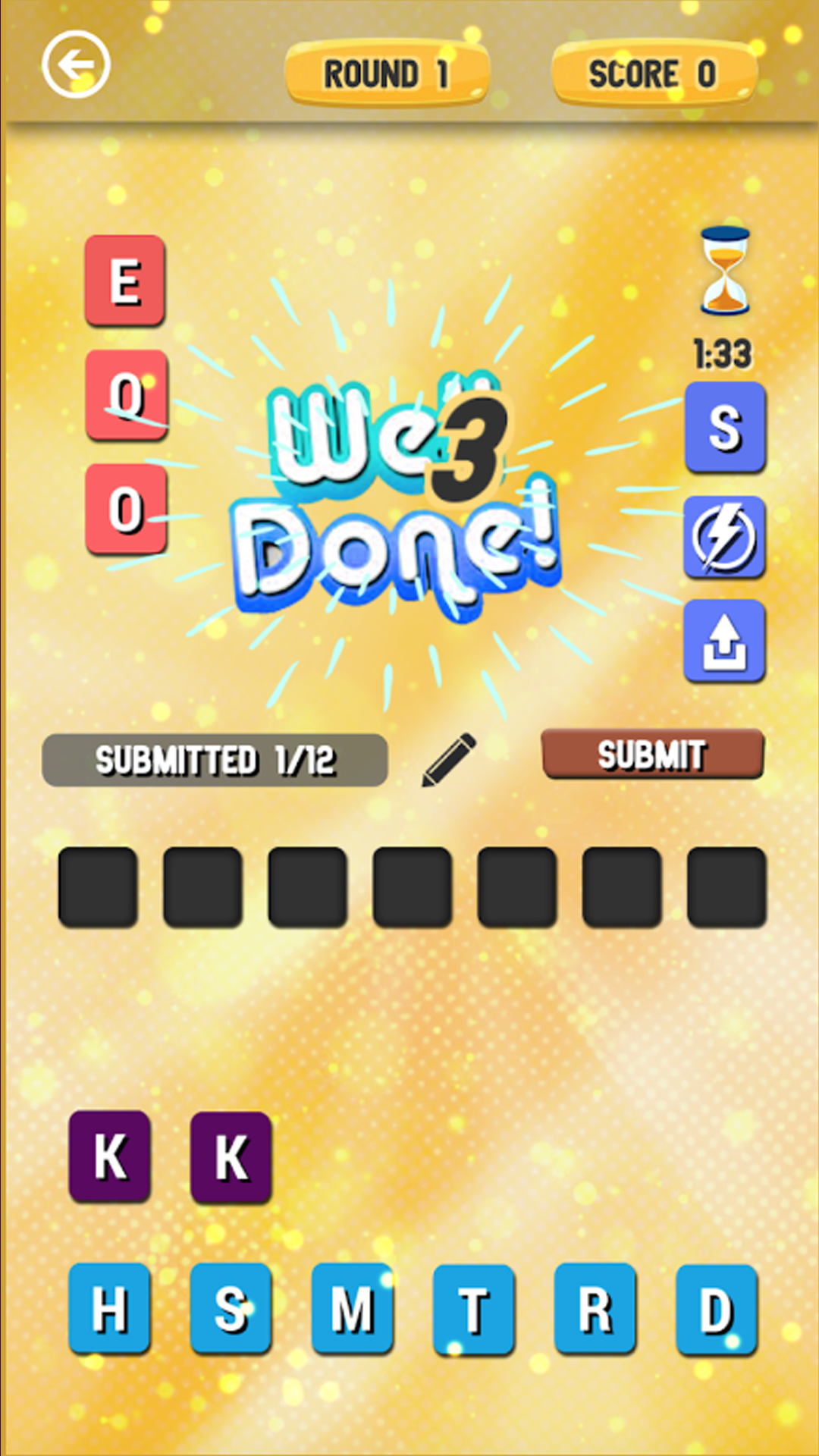Select the letter T tile

pos(473,1308)
